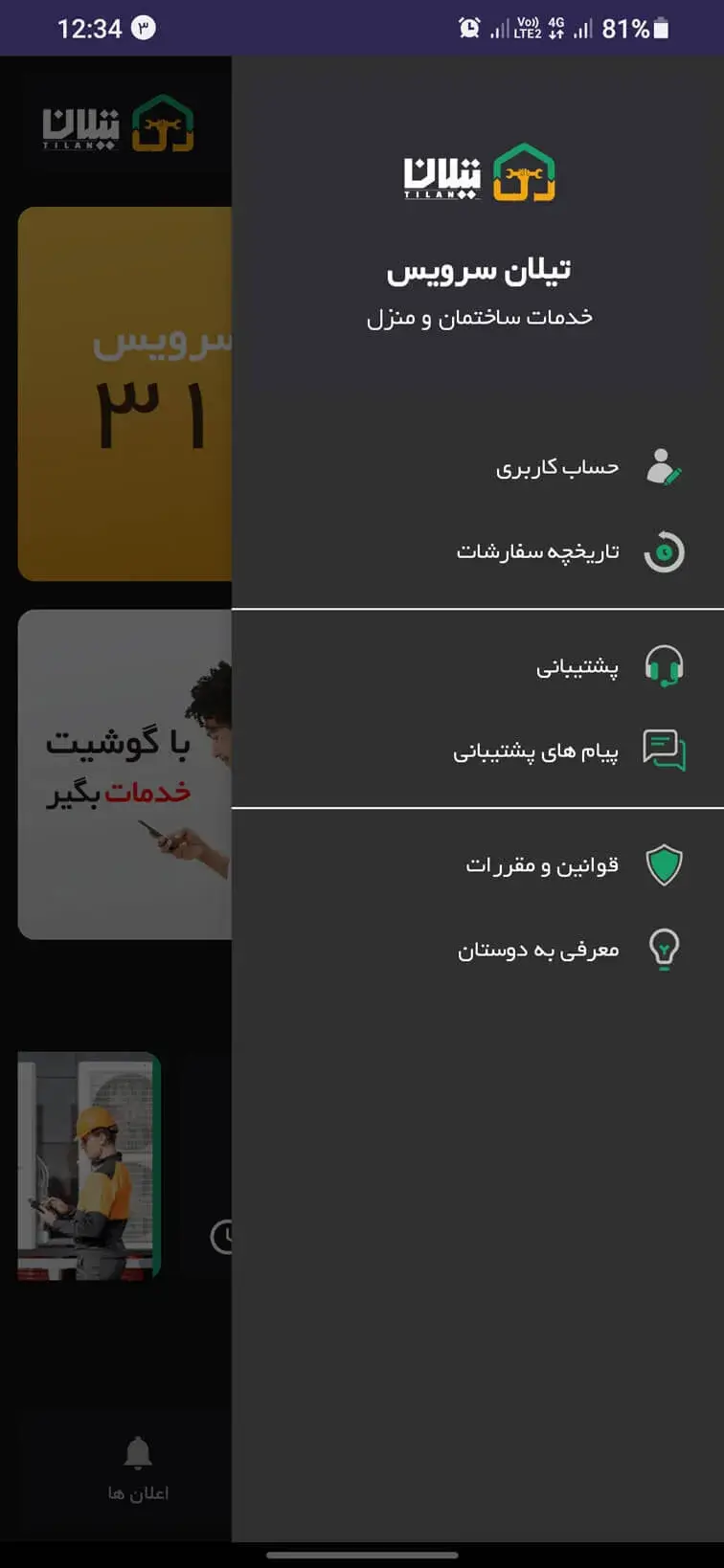View پیام های پشتیبانی support messages

(536, 751)
